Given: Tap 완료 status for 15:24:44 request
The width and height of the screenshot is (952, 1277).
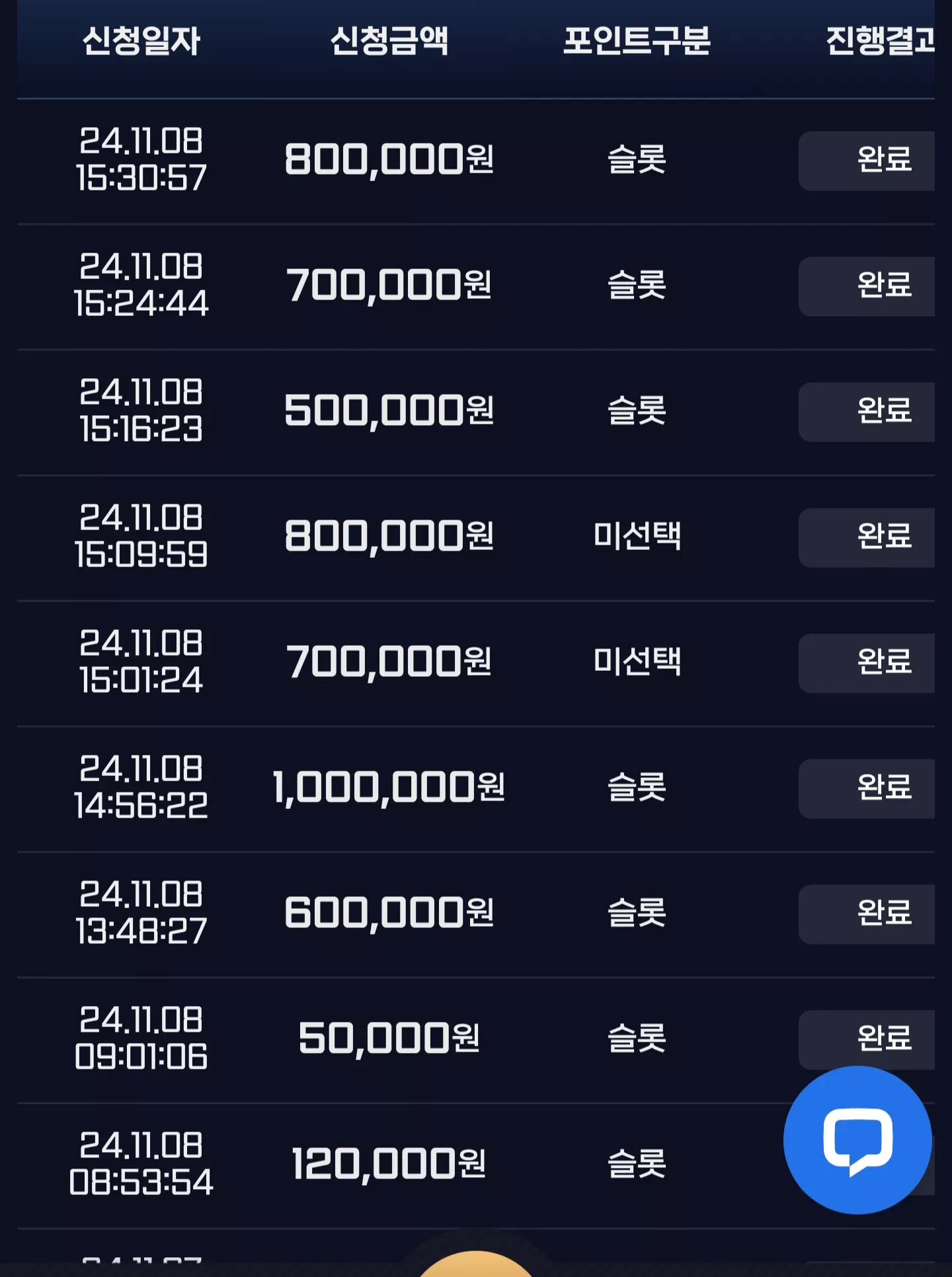Looking at the screenshot, I should [x=867, y=286].
